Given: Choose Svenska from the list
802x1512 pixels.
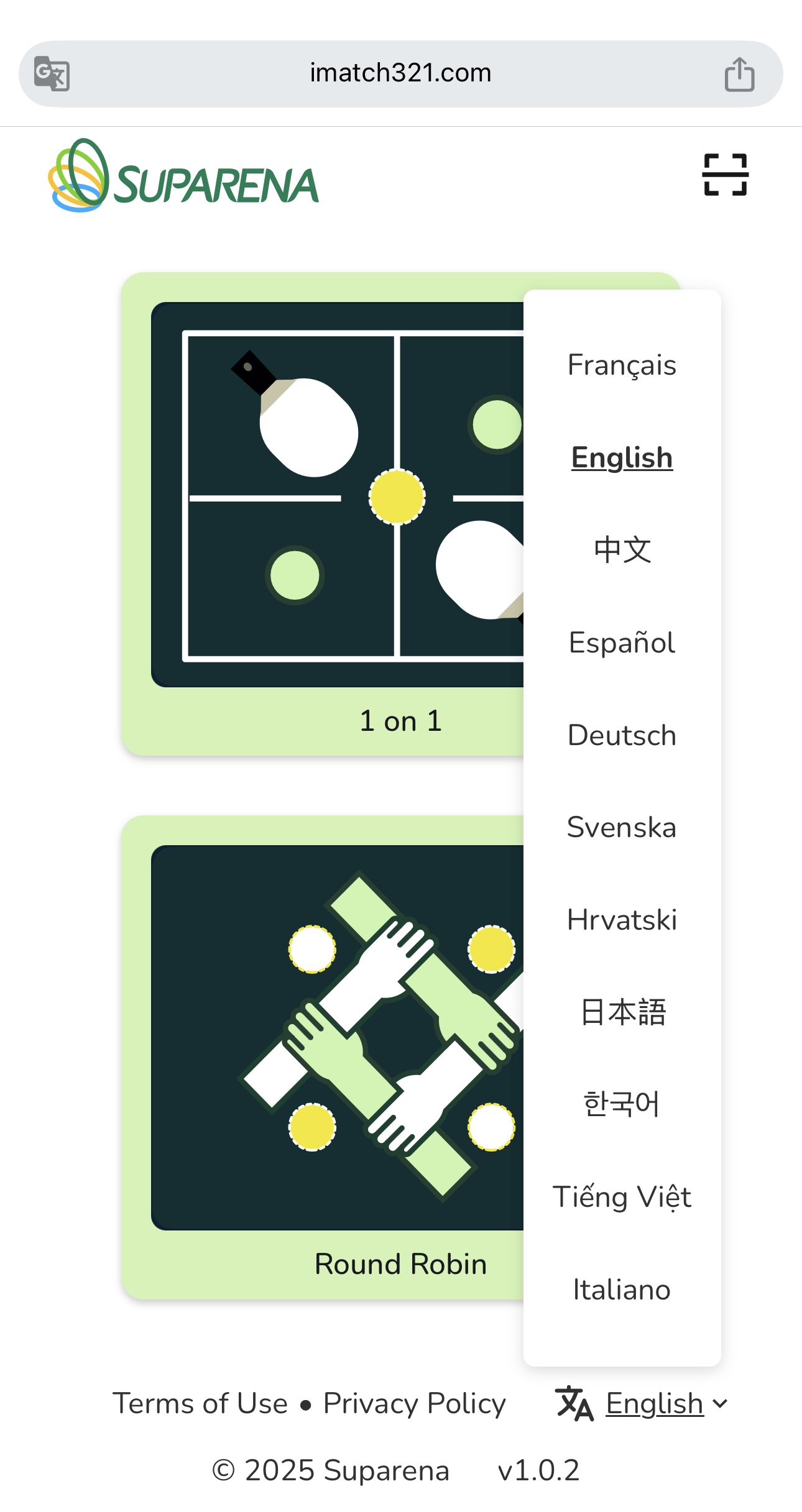Looking at the screenshot, I should point(622,827).
